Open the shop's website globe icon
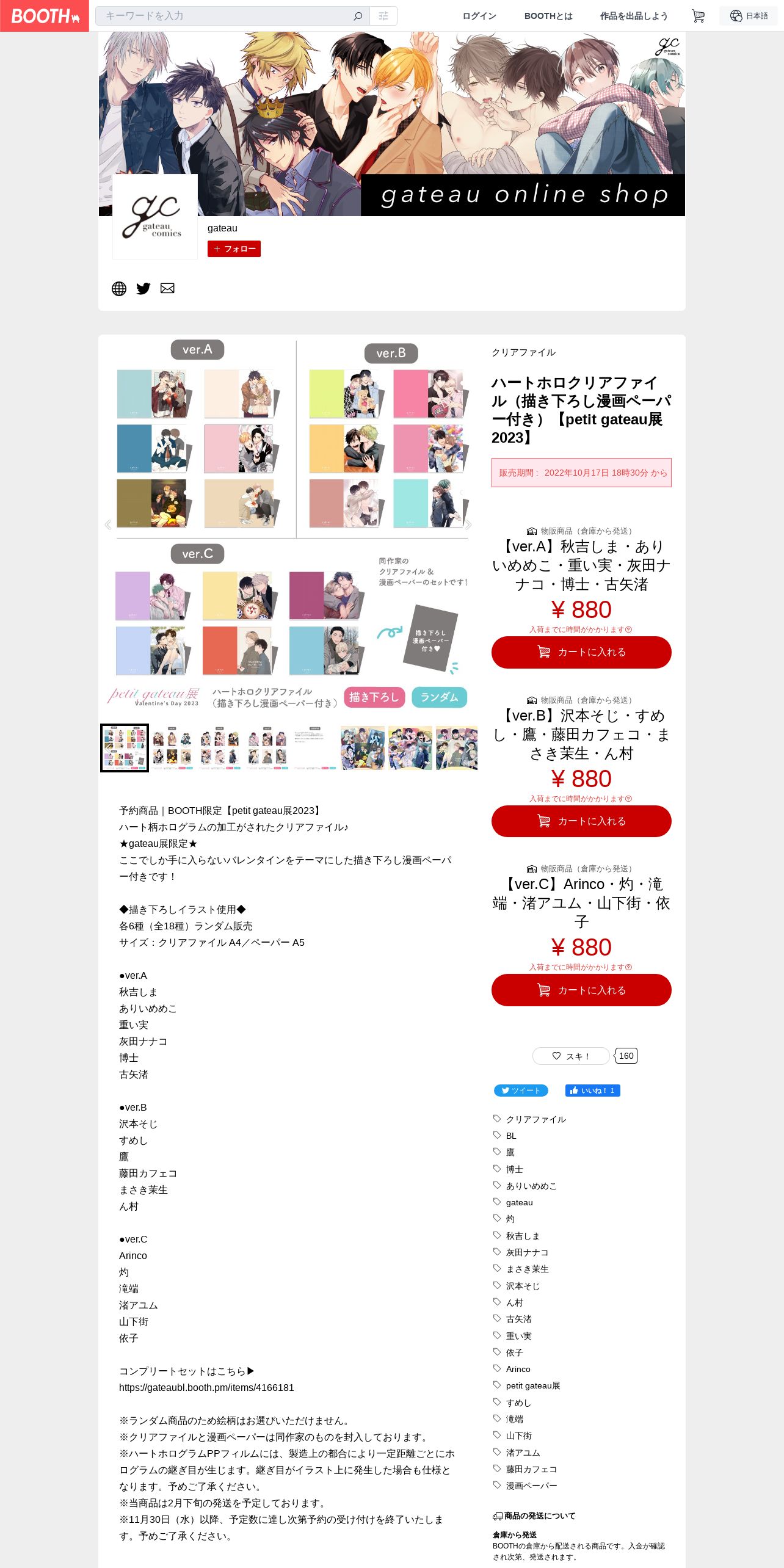The width and height of the screenshot is (784, 1568). (x=119, y=288)
